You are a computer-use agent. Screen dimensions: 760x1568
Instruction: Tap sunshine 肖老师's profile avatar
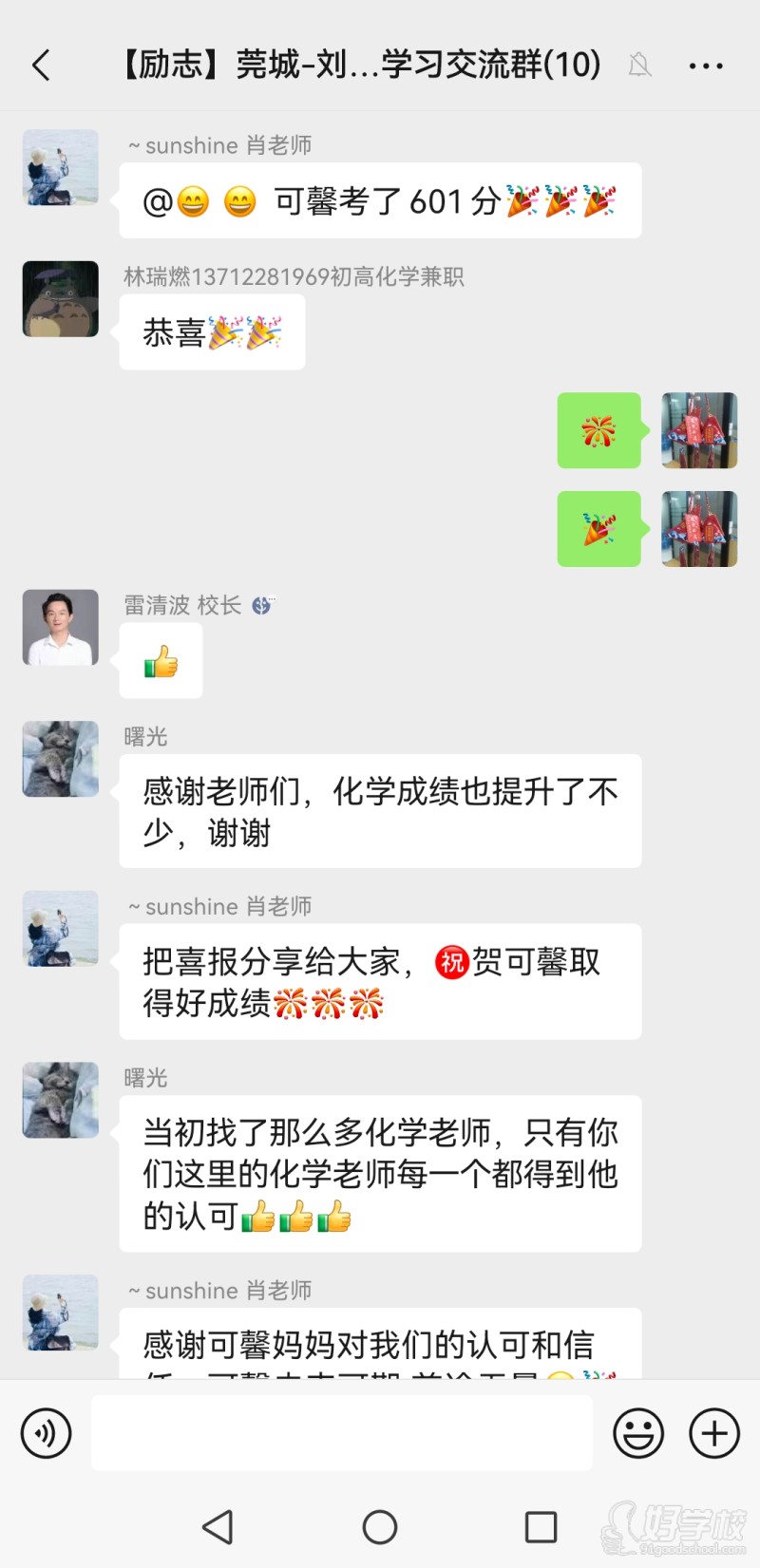(x=60, y=166)
